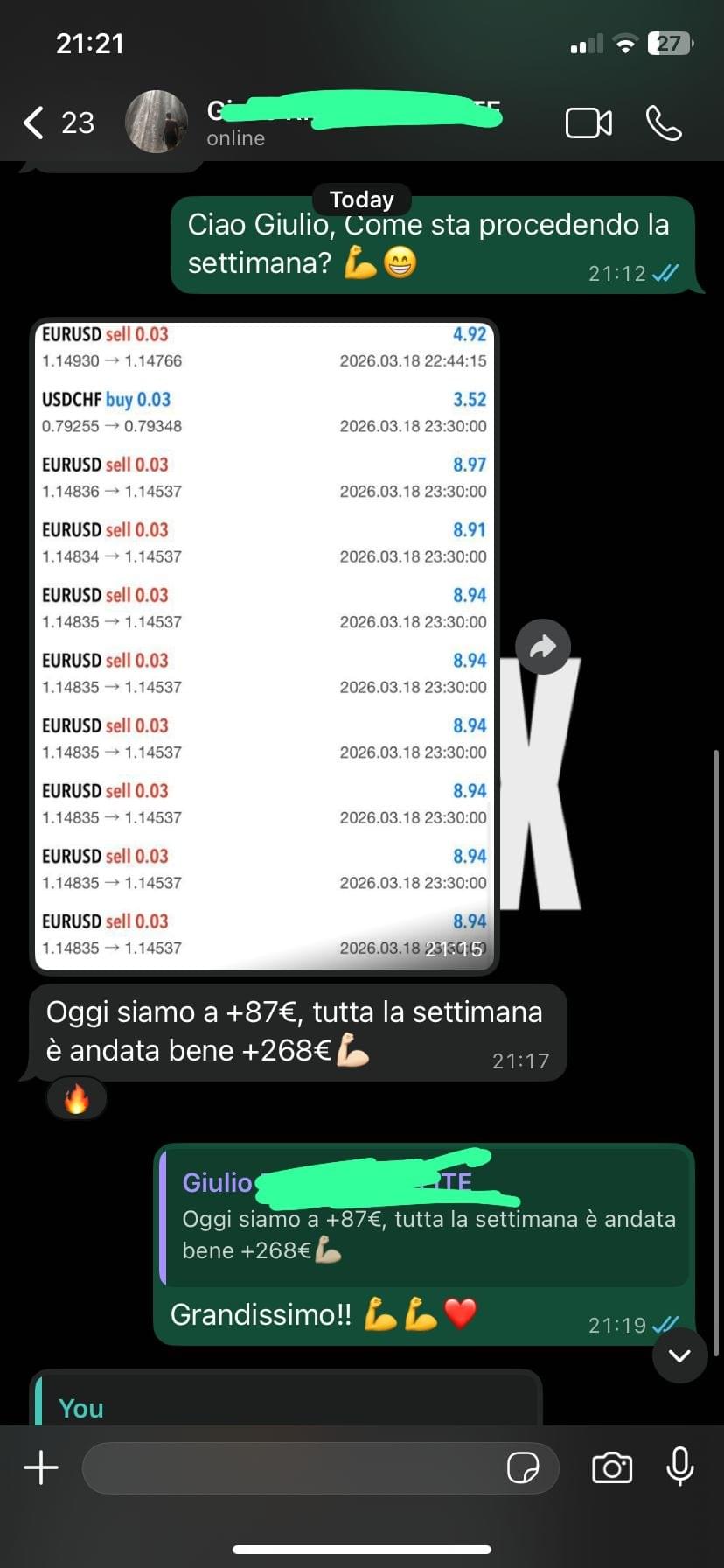Start a video call
This screenshot has height=1568, width=724.
(588, 123)
